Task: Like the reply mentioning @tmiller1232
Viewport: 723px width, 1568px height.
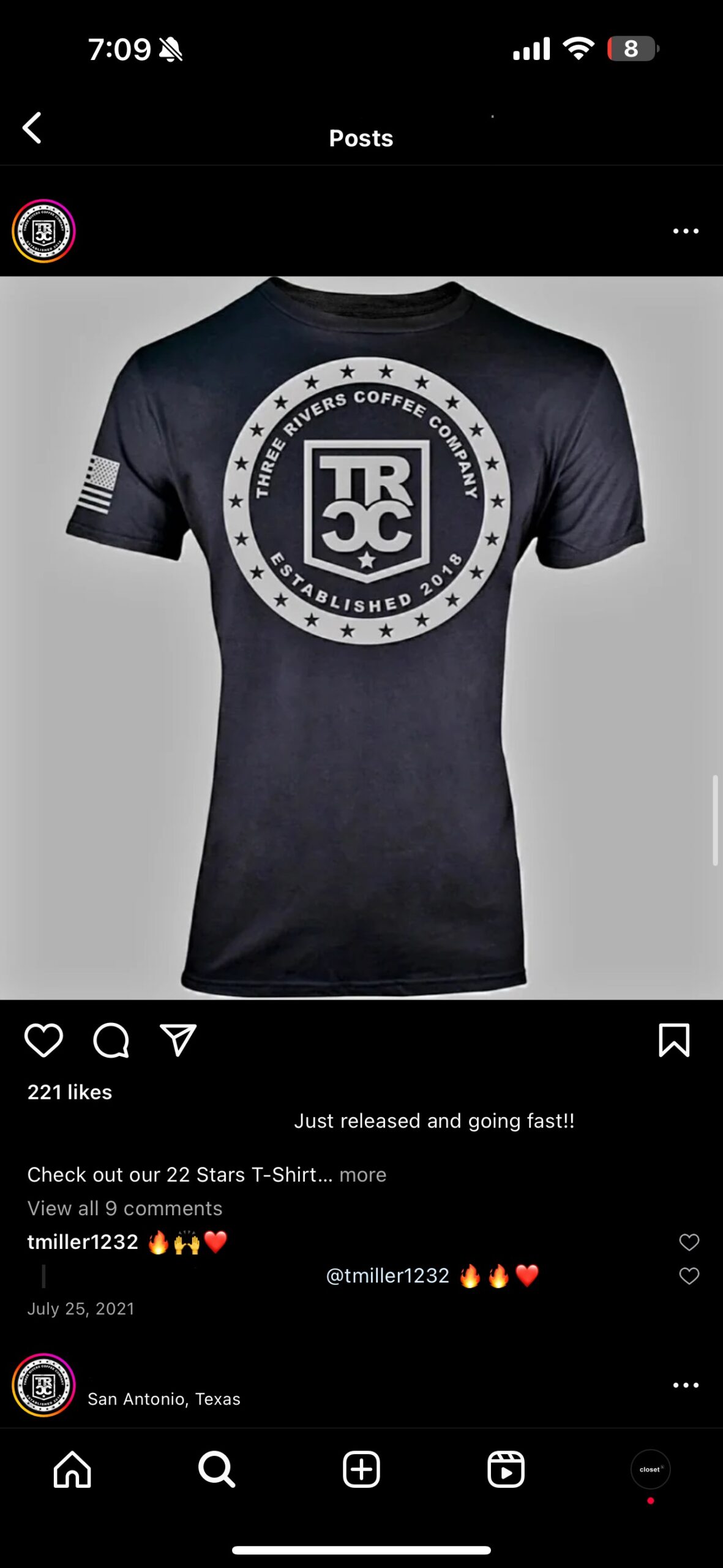Action: pos(689,1276)
